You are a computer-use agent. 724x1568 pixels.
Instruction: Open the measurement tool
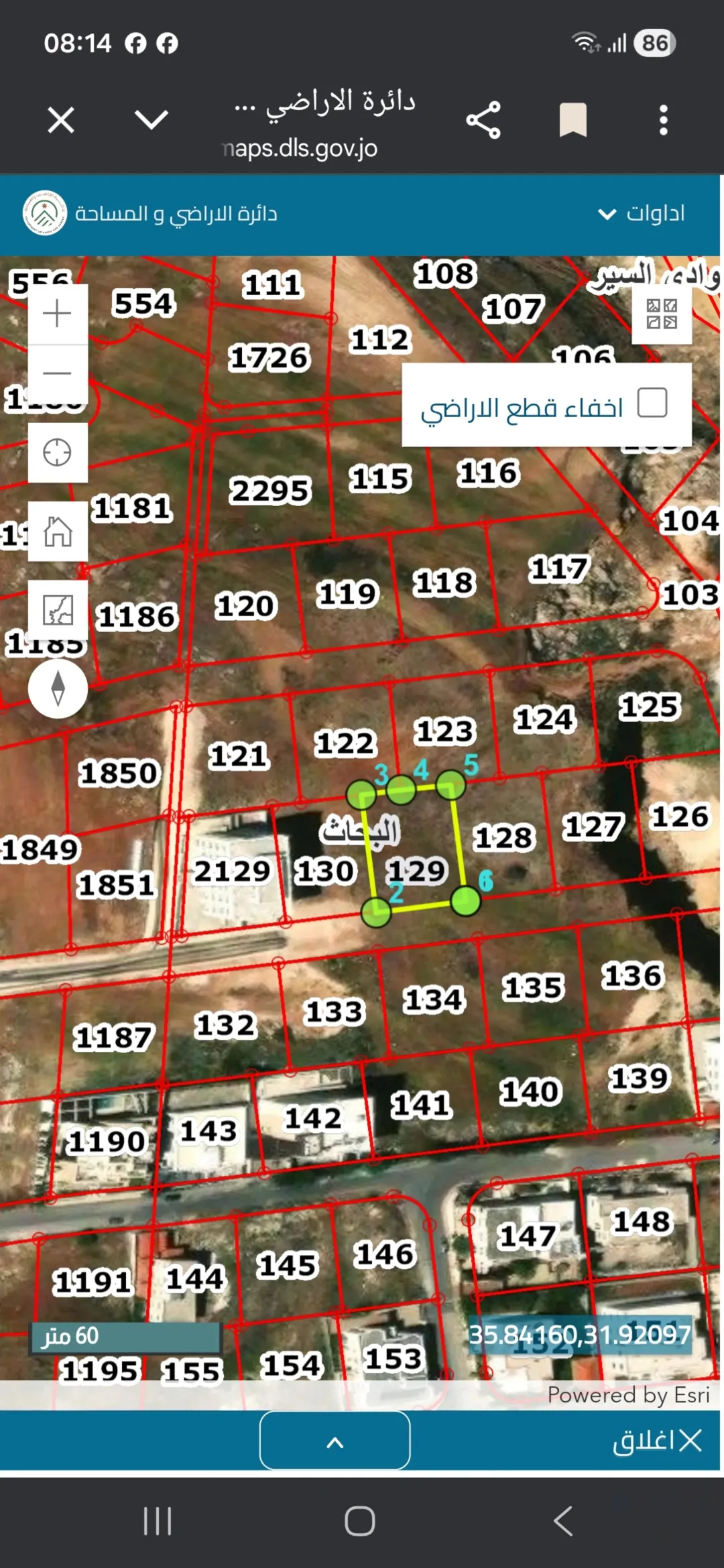[58, 610]
